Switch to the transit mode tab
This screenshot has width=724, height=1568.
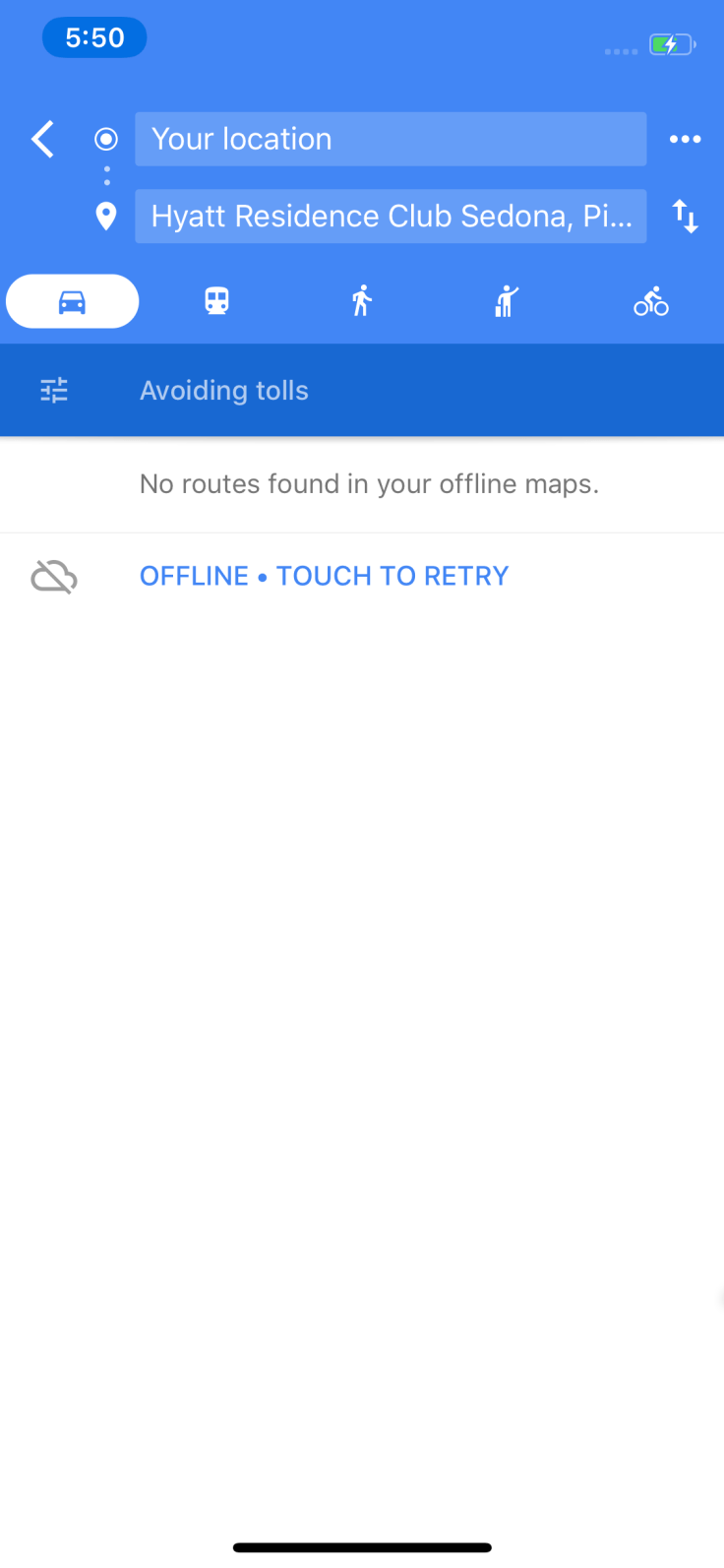[217, 301]
